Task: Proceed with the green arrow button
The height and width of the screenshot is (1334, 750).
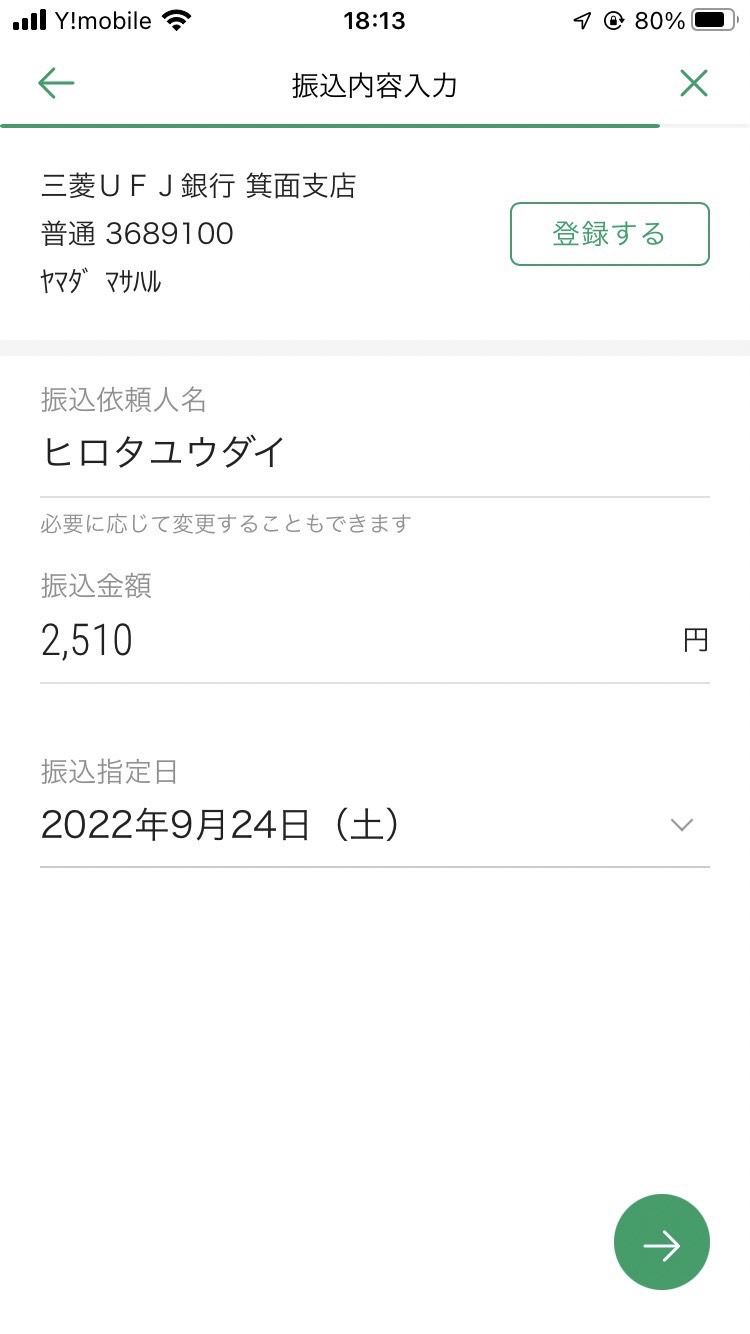Action: (x=661, y=1242)
